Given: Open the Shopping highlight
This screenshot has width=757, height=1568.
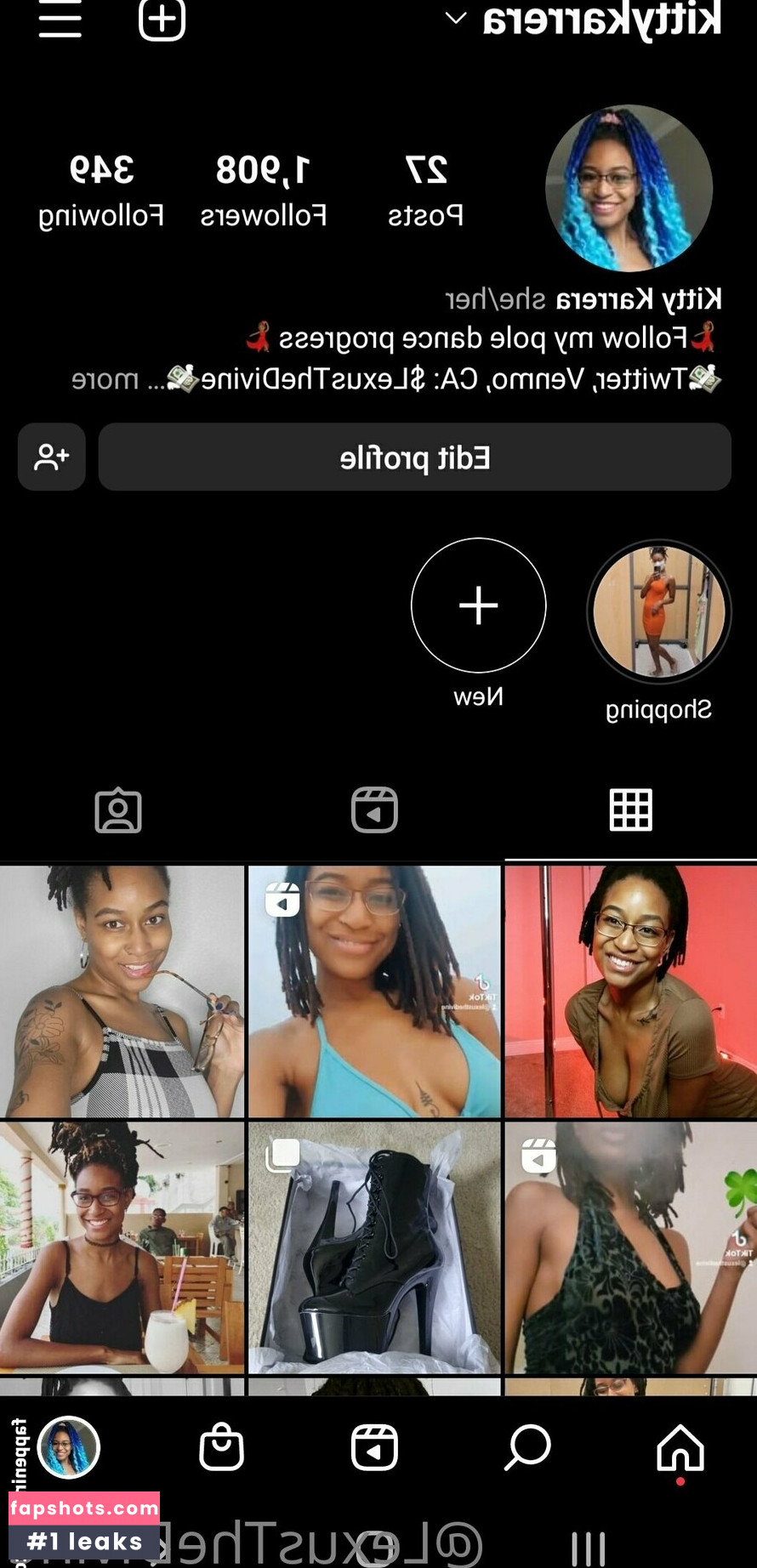Looking at the screenshot, I should [x=658, y=612].
